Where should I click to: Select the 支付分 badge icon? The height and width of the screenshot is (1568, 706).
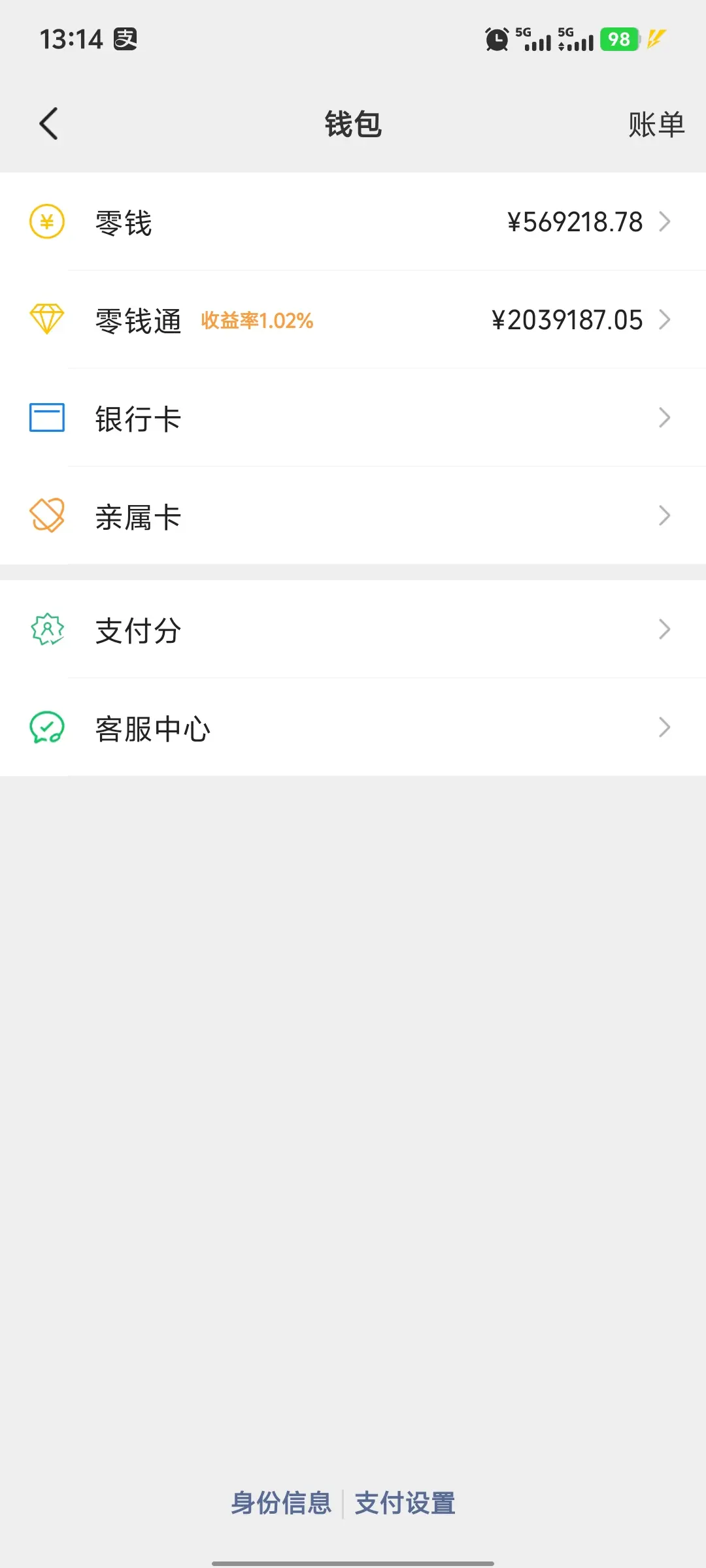[x=45, y=629]
